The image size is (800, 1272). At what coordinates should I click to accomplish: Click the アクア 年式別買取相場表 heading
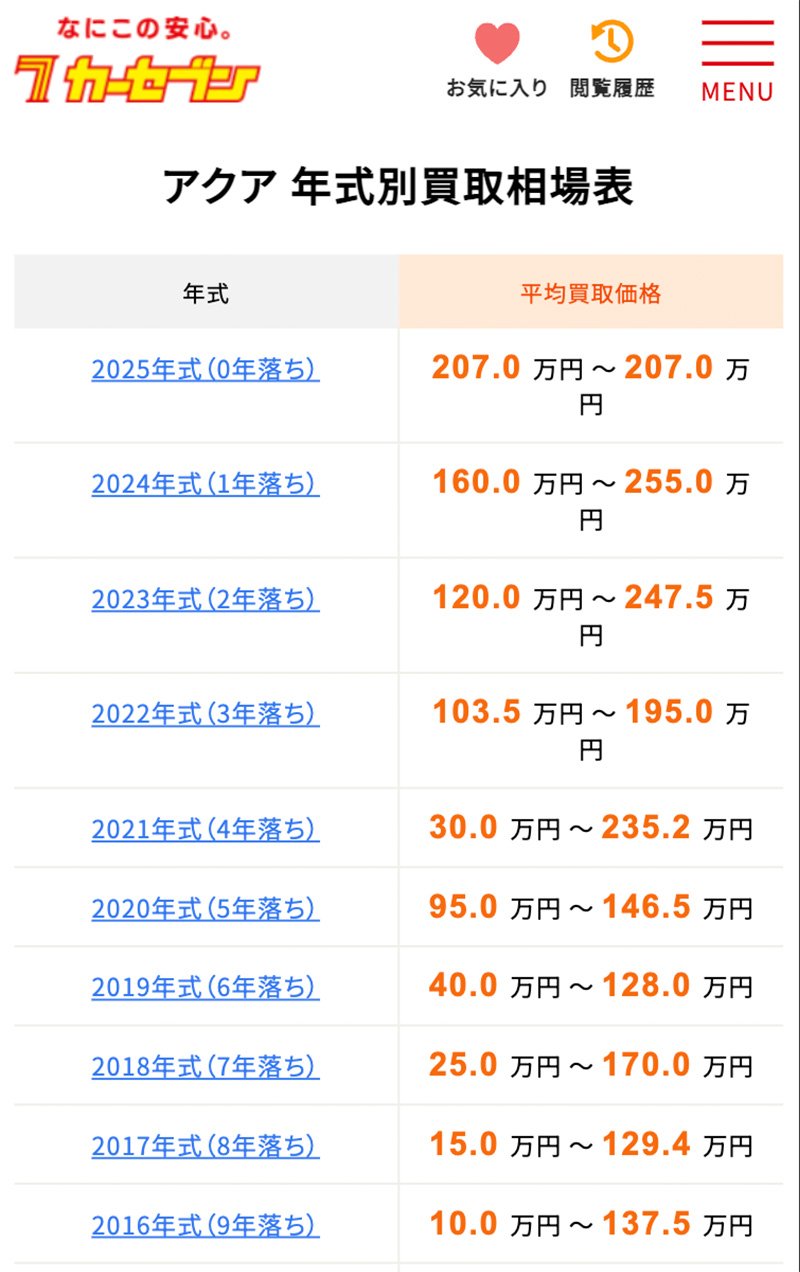pyautogui.click(x=400, y=182)
